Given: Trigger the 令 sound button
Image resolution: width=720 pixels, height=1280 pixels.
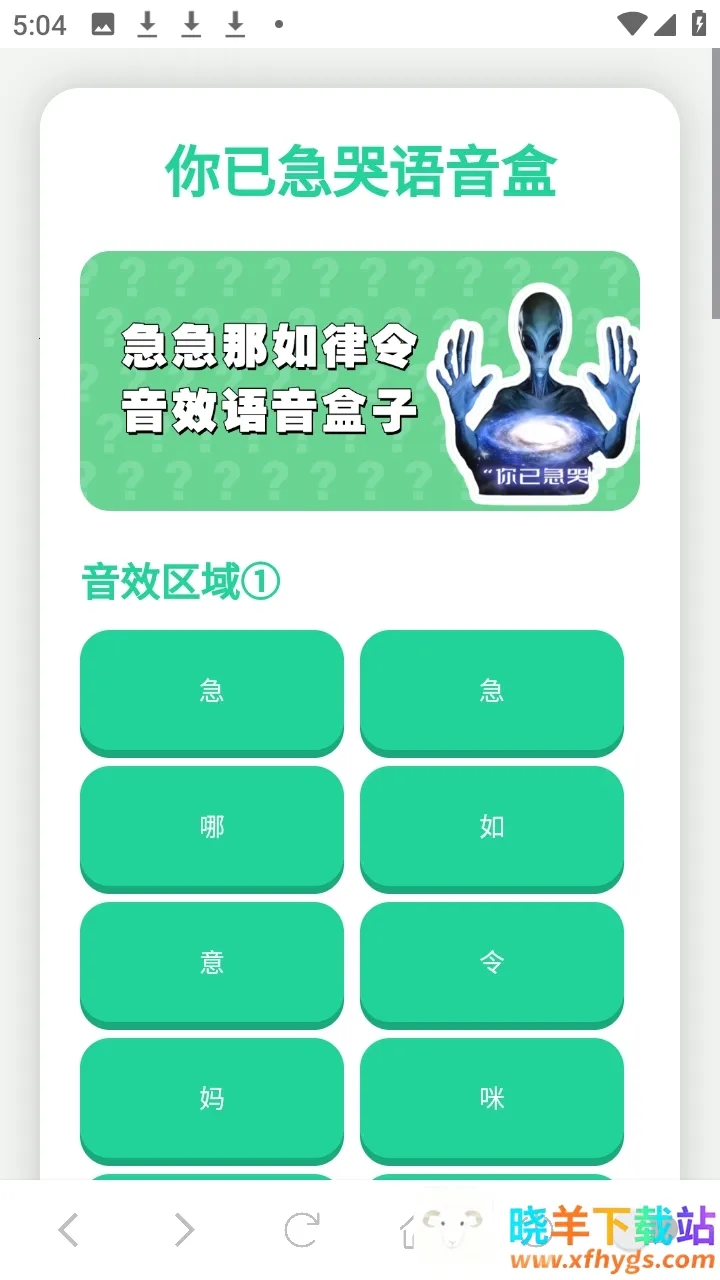Looking at the screenshot, I should point(491,963).
